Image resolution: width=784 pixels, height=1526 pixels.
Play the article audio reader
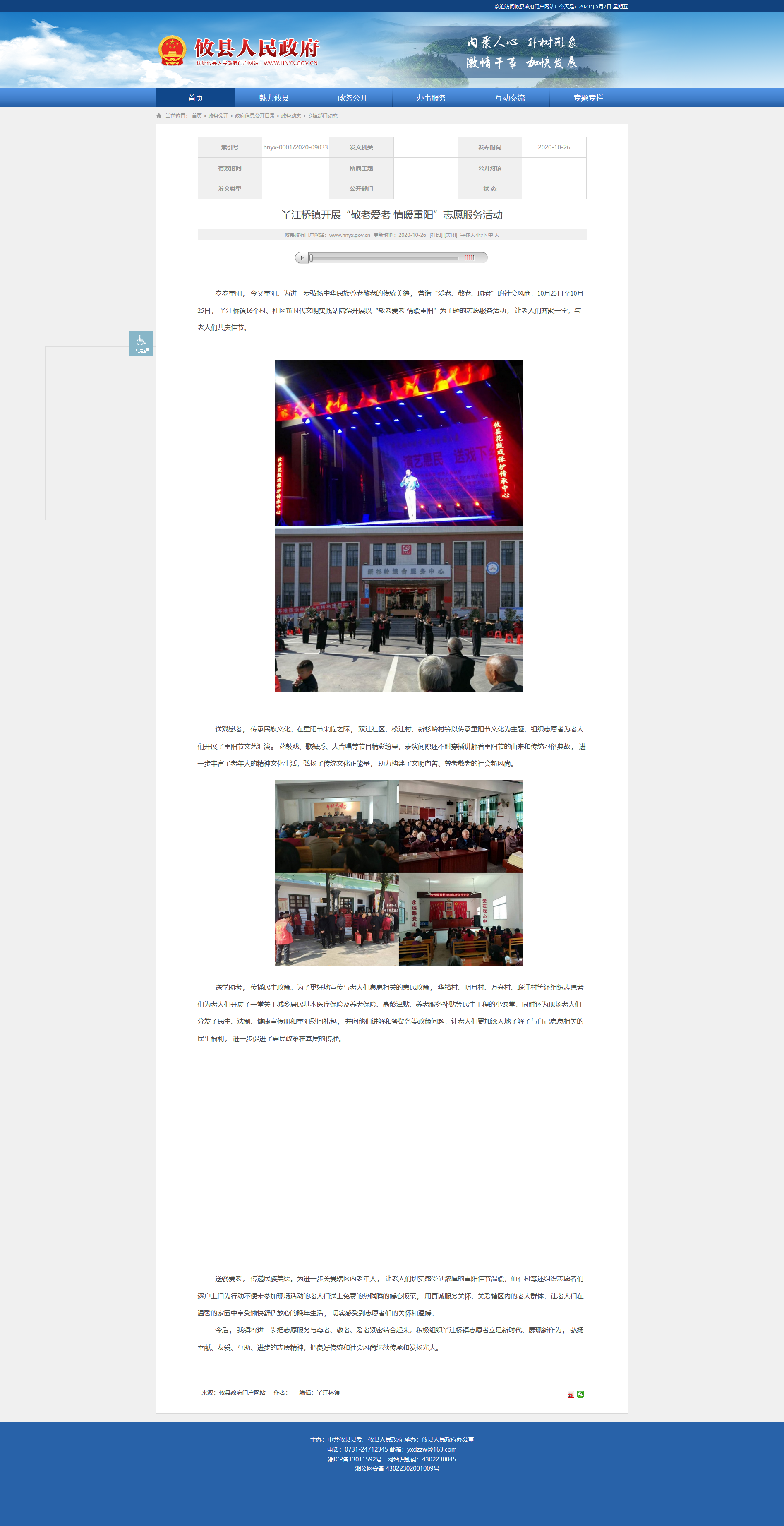[x=302, y=258]
